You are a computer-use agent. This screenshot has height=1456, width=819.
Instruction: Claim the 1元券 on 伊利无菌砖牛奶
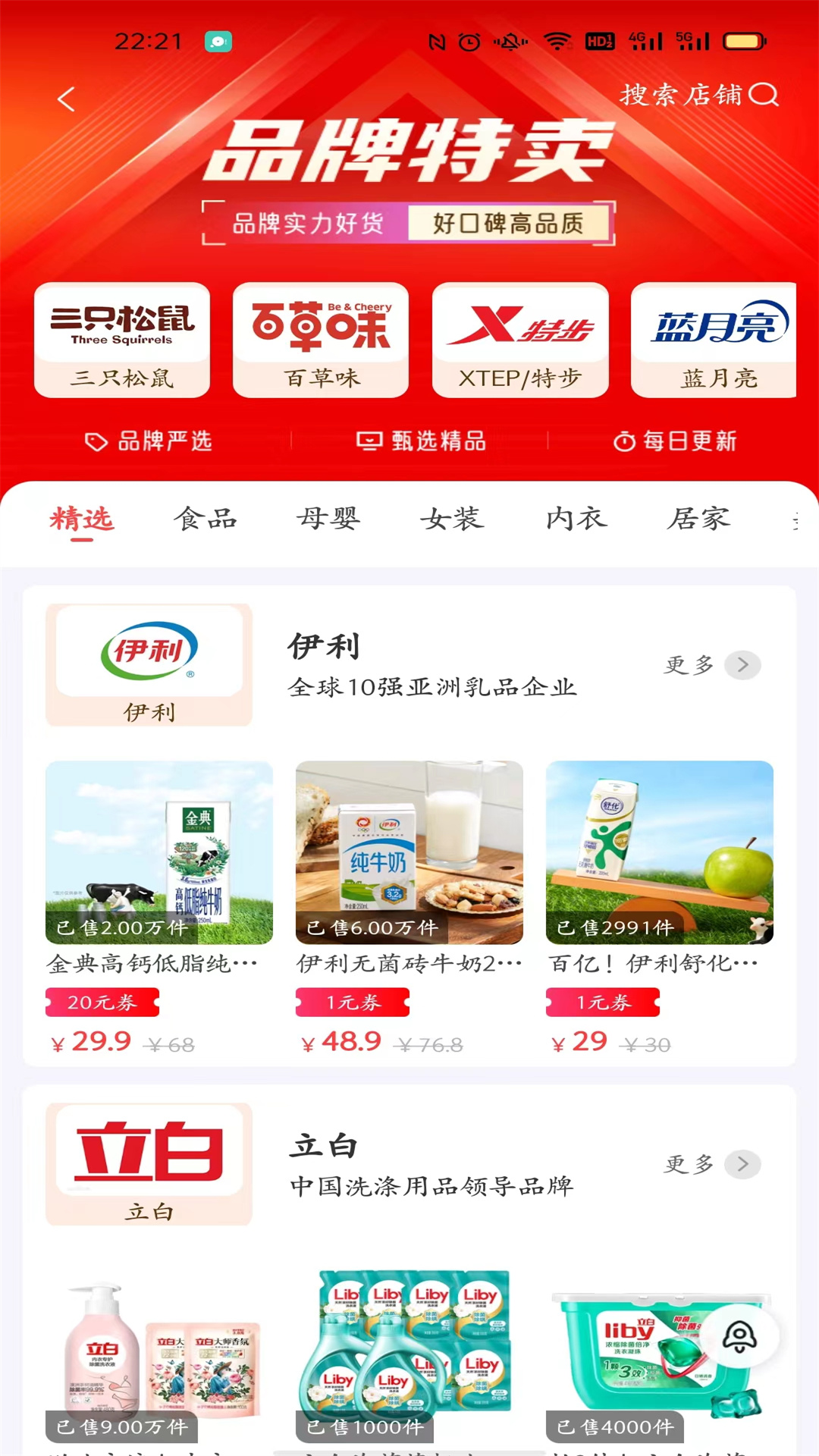pos(352,1002)
